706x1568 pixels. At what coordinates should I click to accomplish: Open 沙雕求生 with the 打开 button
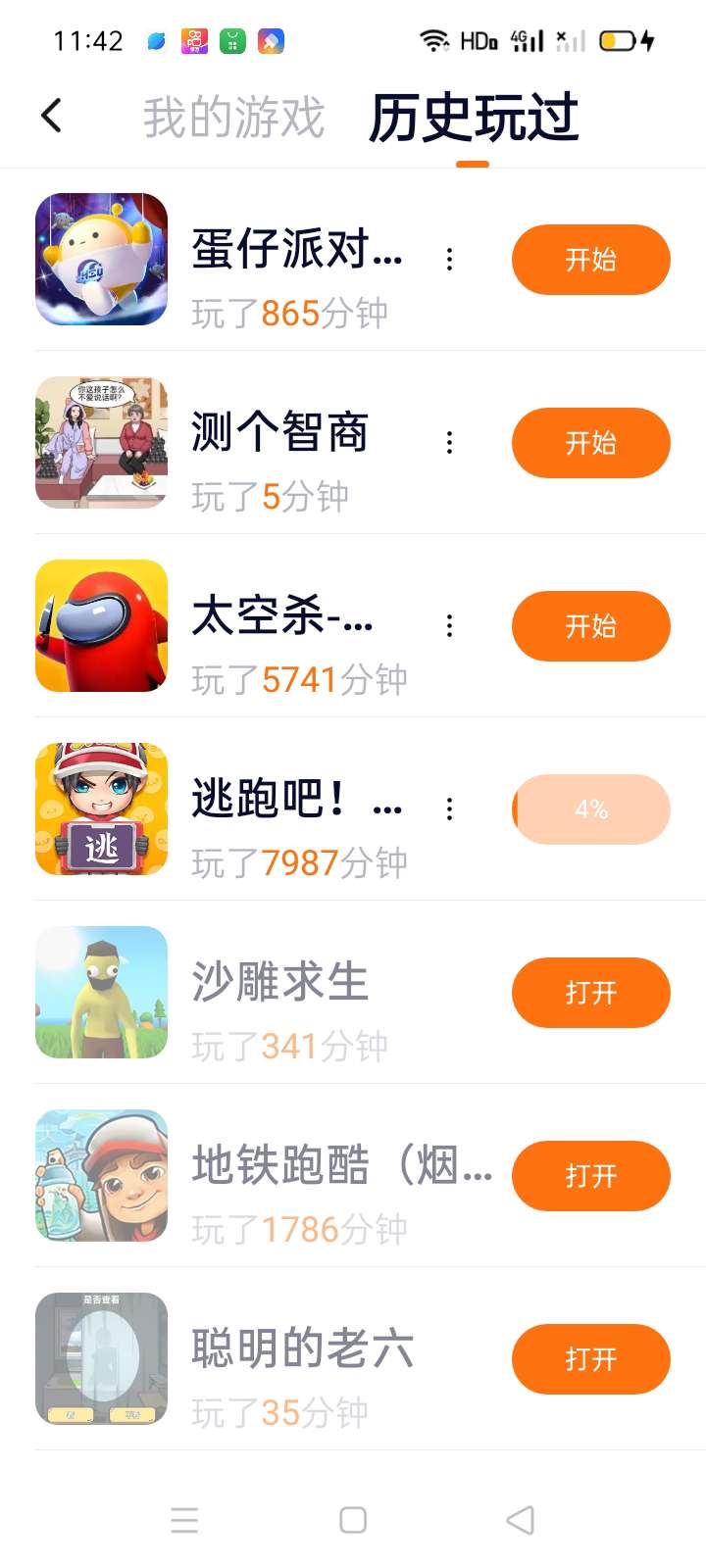[590, 993]
